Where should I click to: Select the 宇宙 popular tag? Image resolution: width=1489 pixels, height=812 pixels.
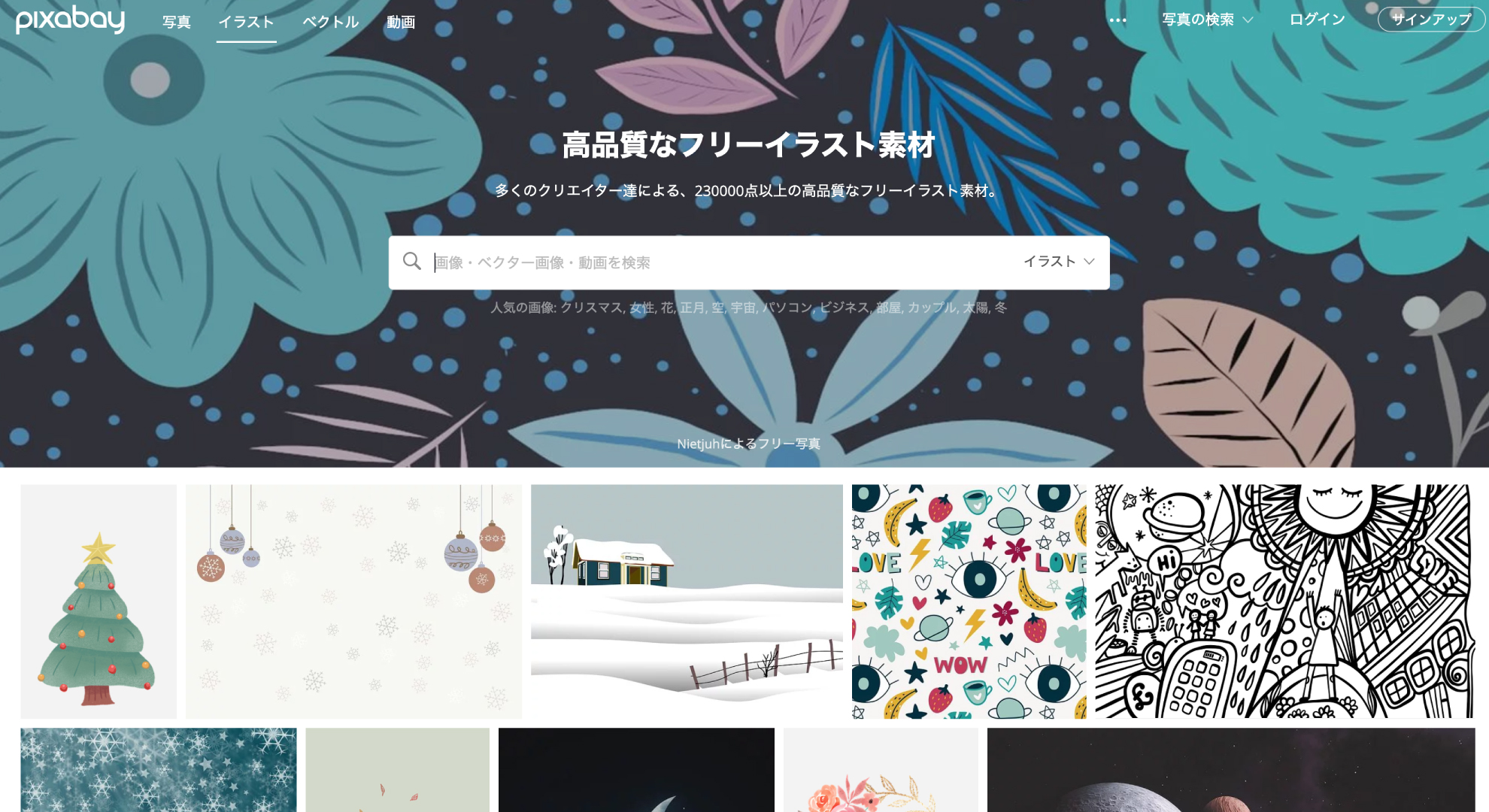[x=743, y=308]
